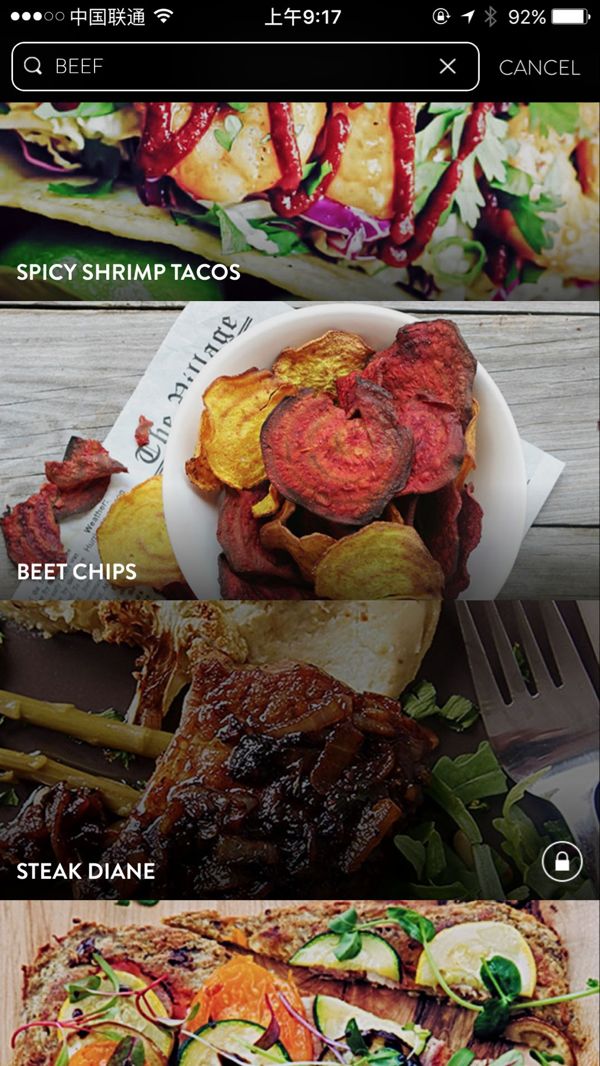Tap the lock icon on Steak Diane
600x1066 pixels.
(x=562, y=861)
